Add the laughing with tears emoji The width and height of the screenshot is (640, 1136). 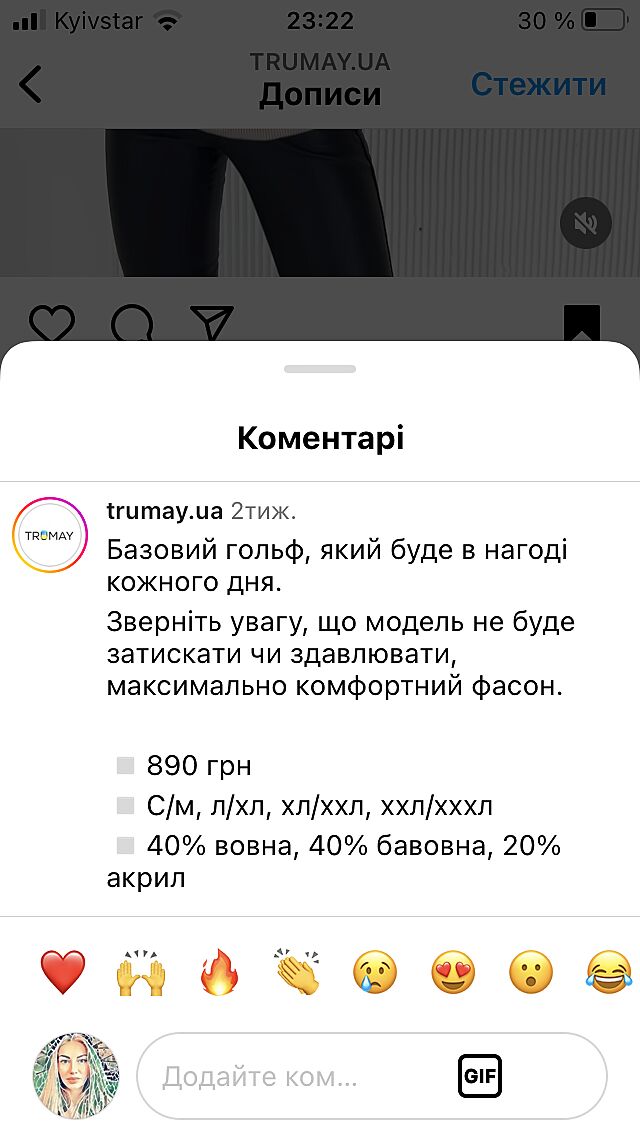tap(609, 972)
